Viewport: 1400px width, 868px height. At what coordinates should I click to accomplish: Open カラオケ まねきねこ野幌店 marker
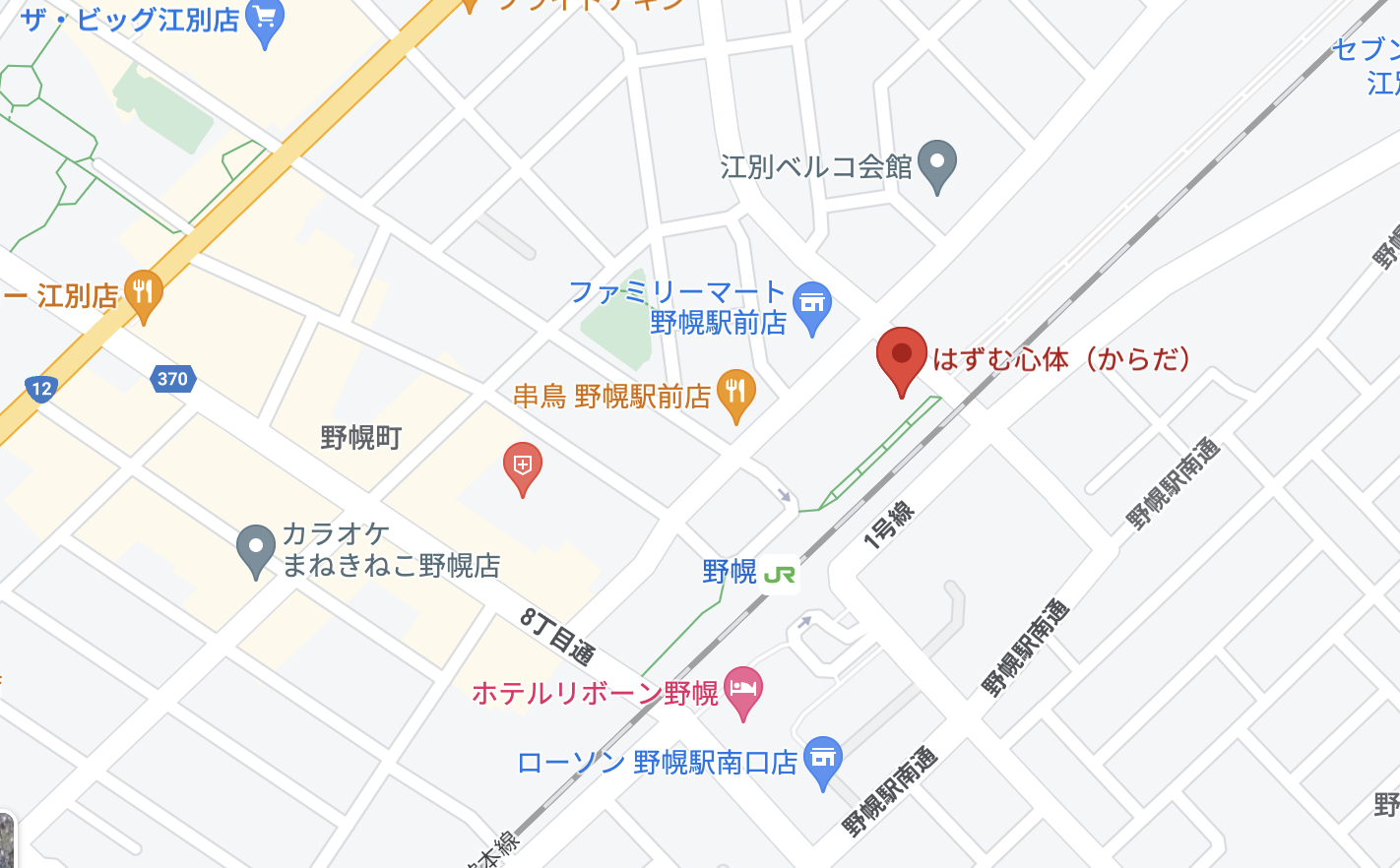255,548
